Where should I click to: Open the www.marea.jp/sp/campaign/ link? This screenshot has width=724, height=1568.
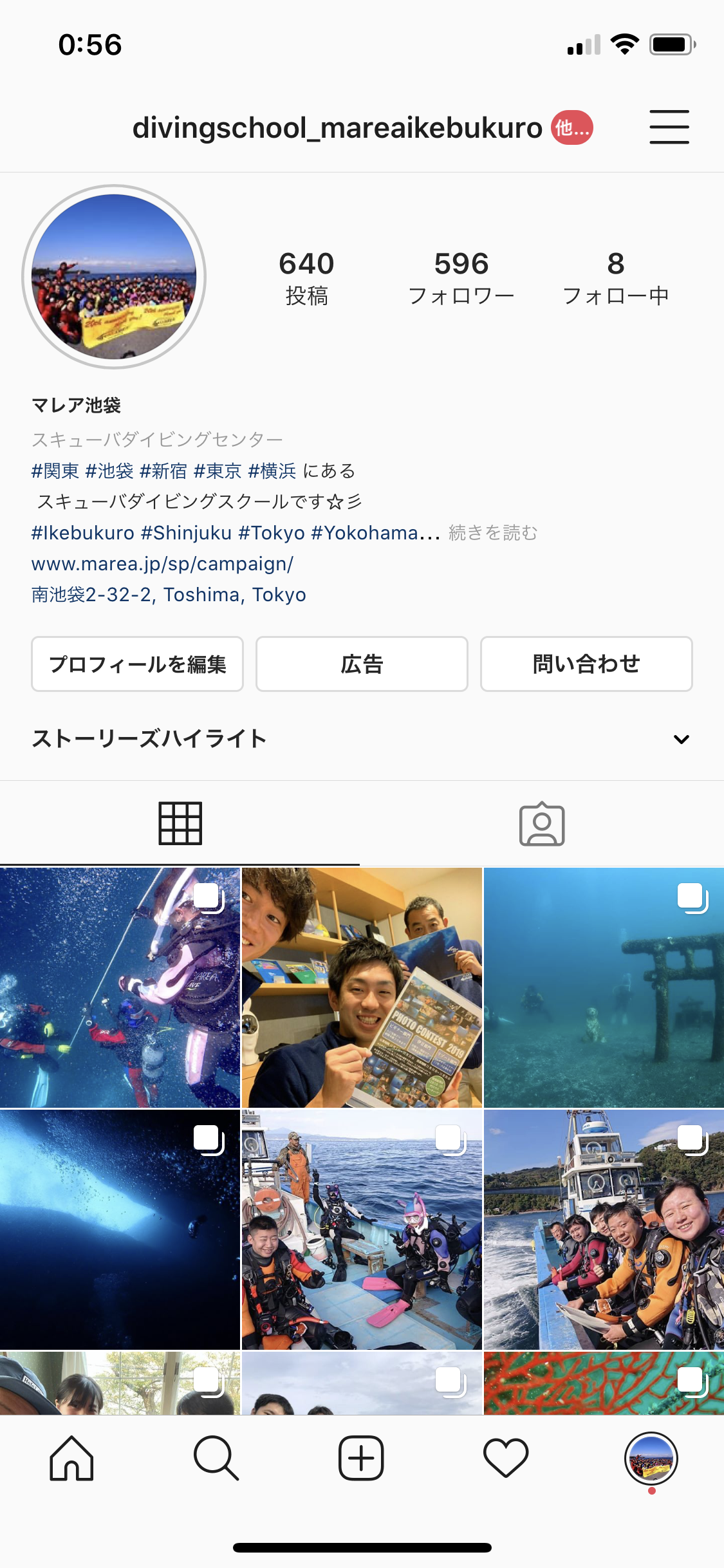click(x=162, y=564)
